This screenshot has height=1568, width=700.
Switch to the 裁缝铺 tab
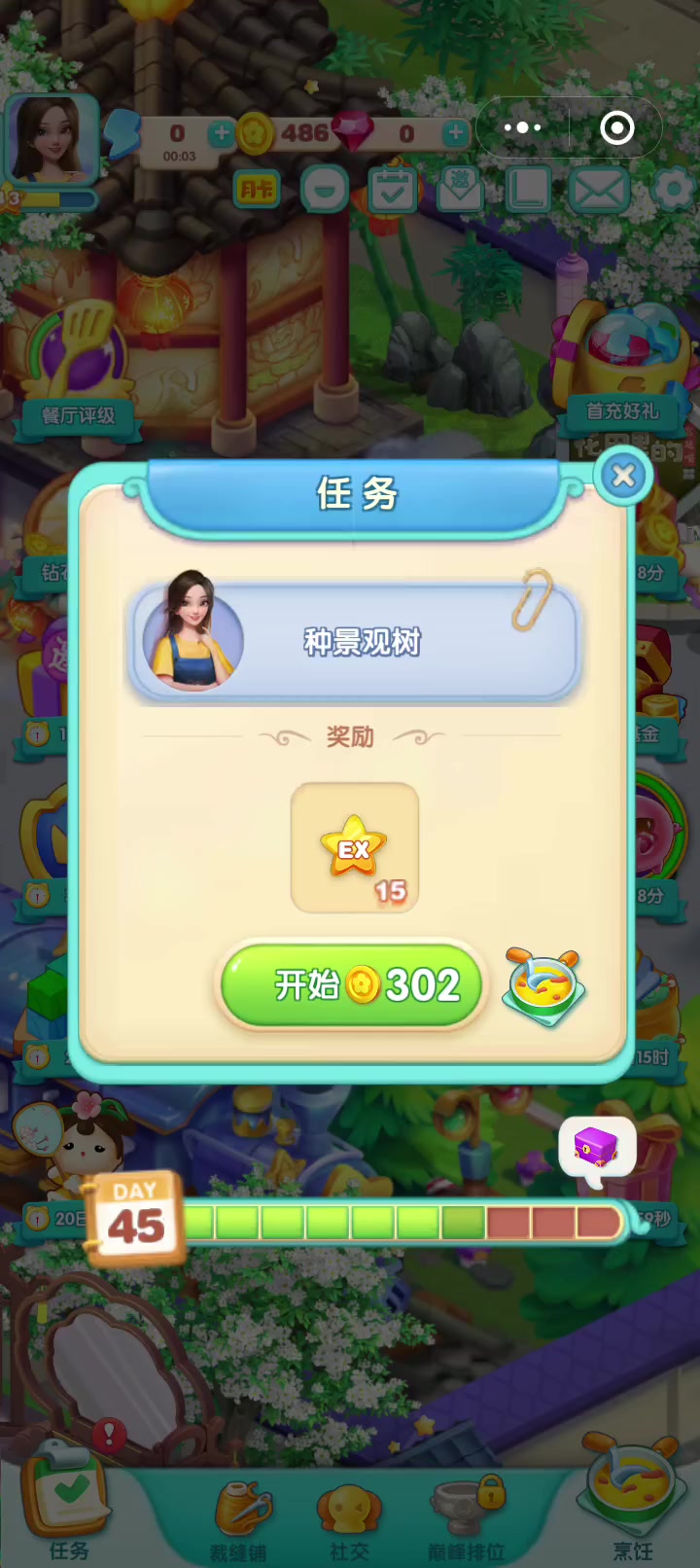tap(239, 1519)
